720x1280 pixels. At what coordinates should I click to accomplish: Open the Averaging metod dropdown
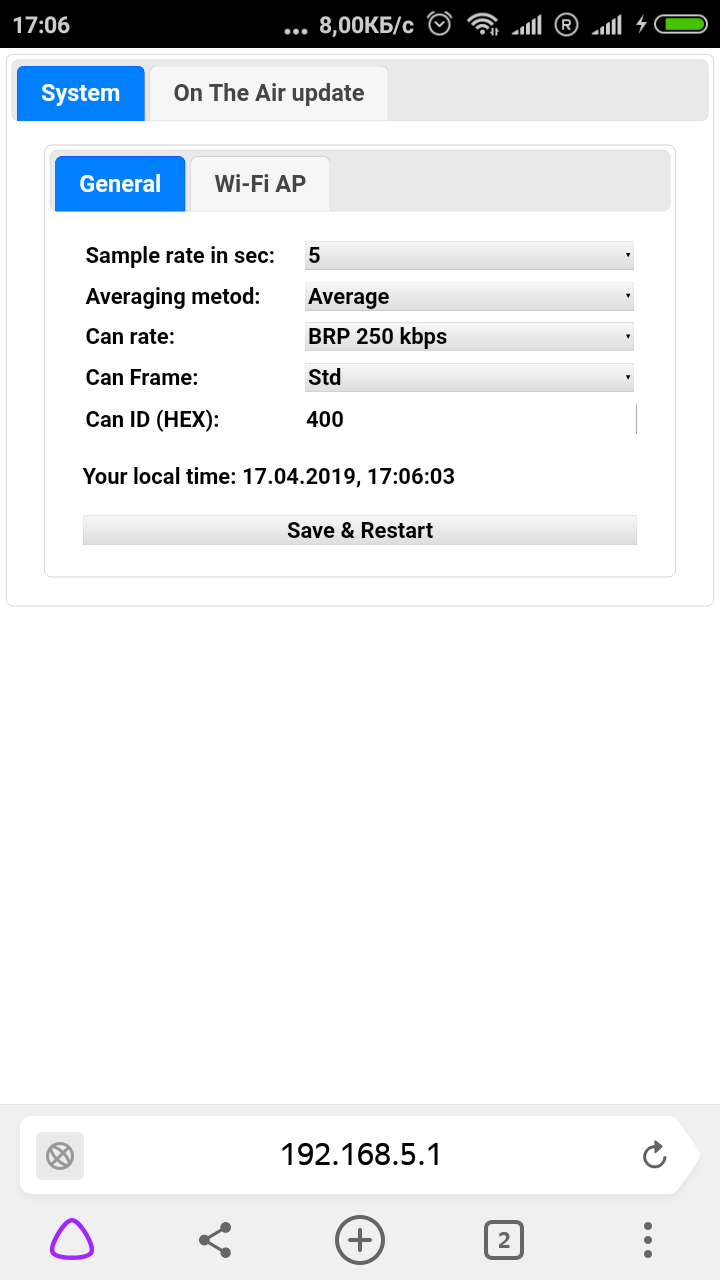tap(468, 297)
